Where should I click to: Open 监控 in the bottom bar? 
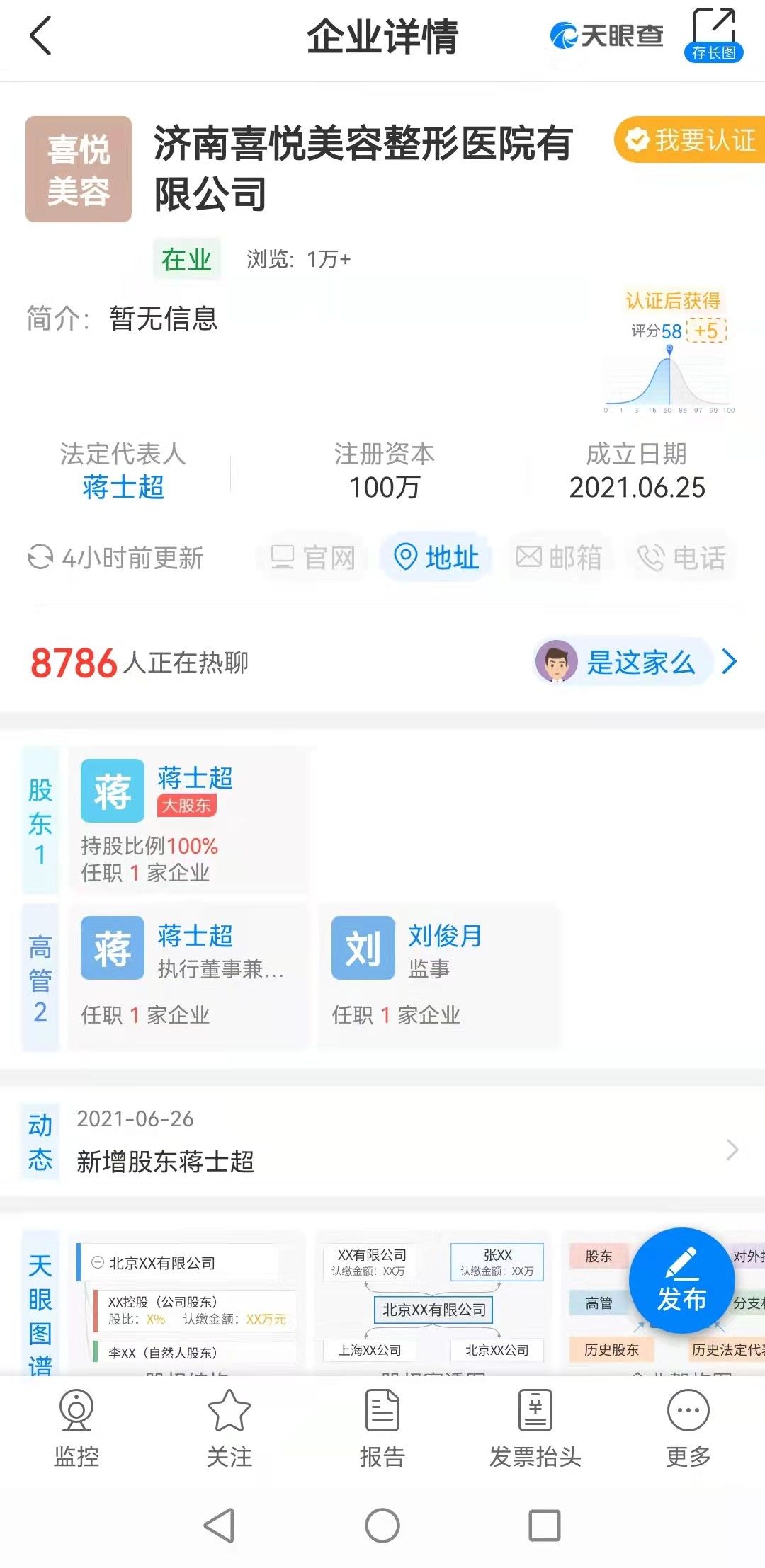tap(76, 1429)
